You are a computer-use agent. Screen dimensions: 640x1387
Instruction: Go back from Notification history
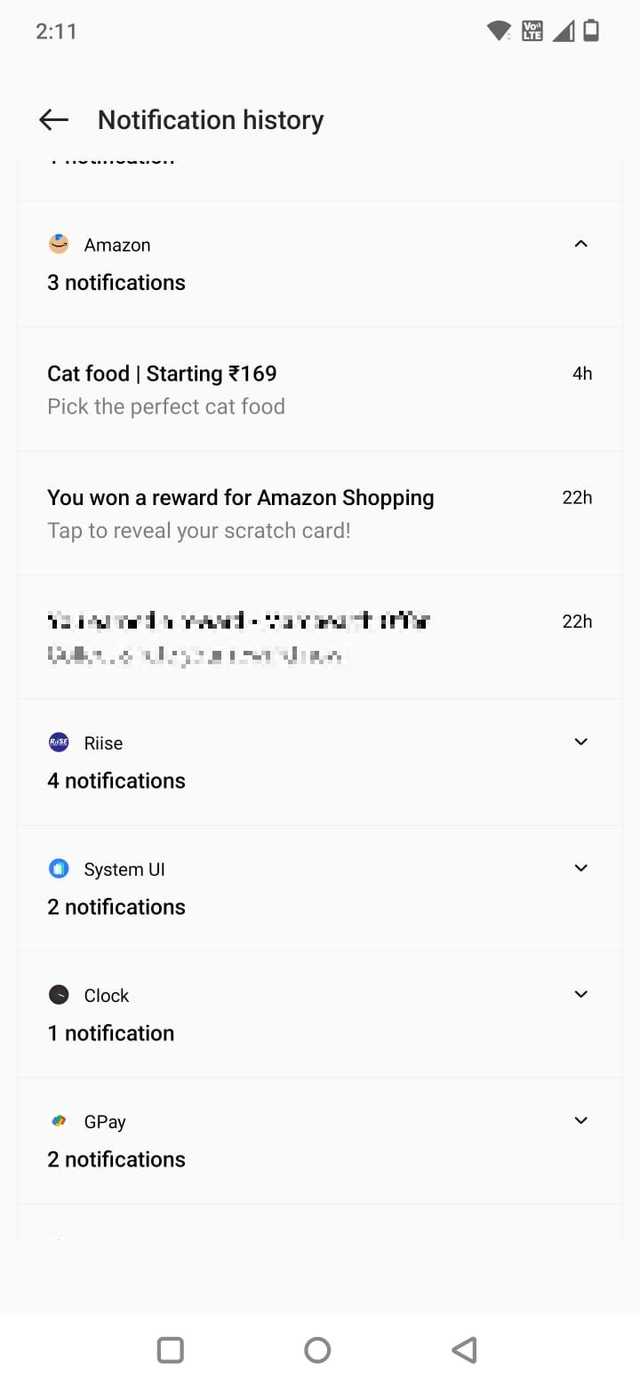53,120
